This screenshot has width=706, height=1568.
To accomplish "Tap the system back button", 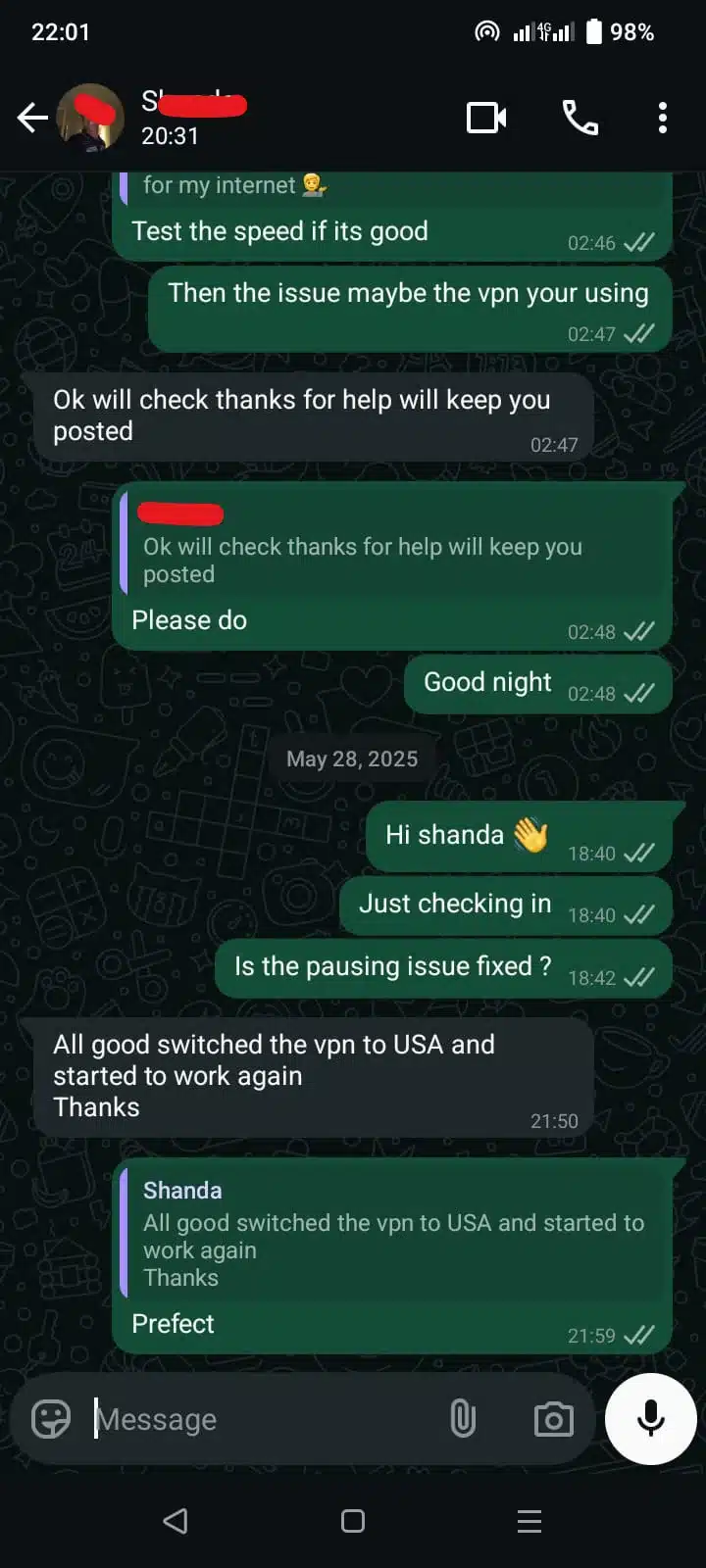I will click(176, 1521).
